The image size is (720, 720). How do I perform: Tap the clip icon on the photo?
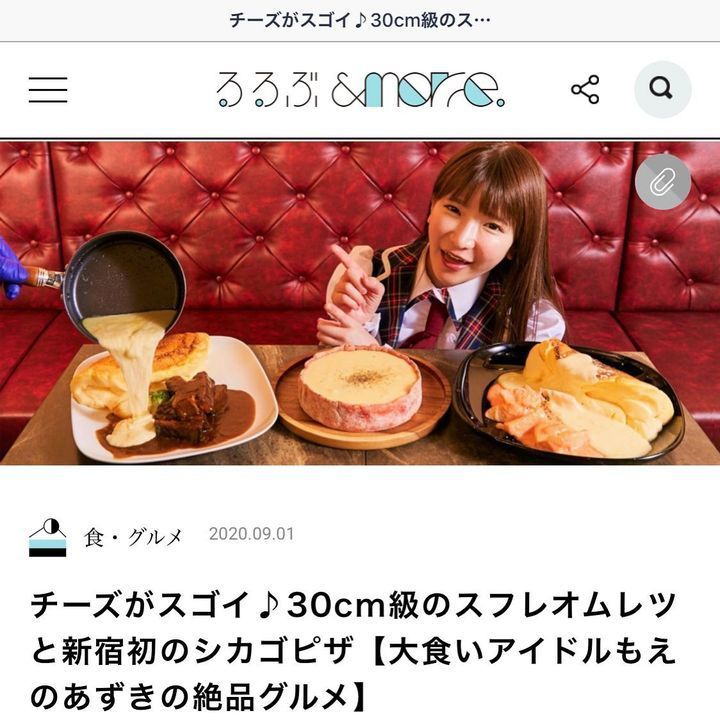coord(662,182)
